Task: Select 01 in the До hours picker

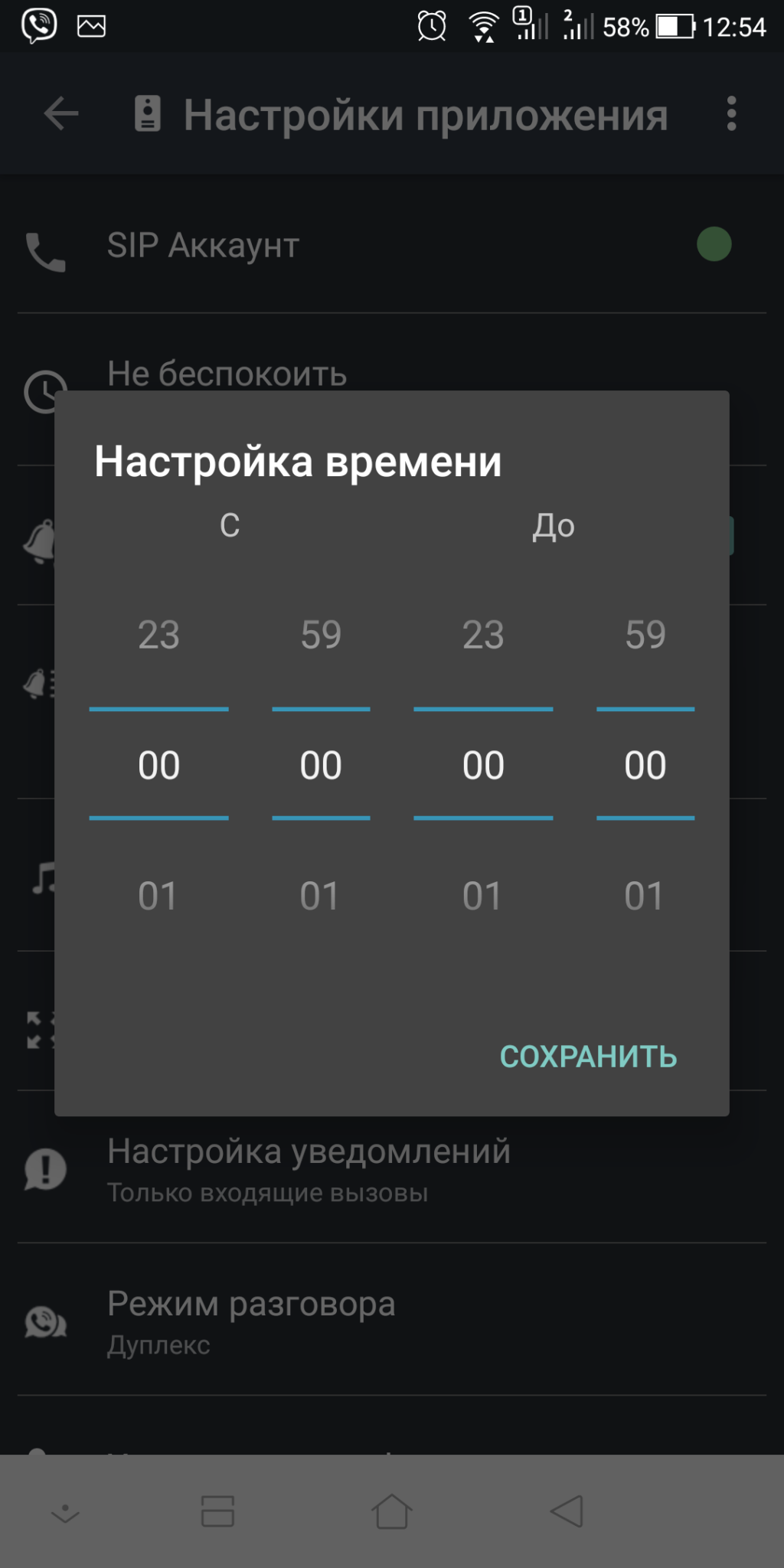Action: click(483, 896)
